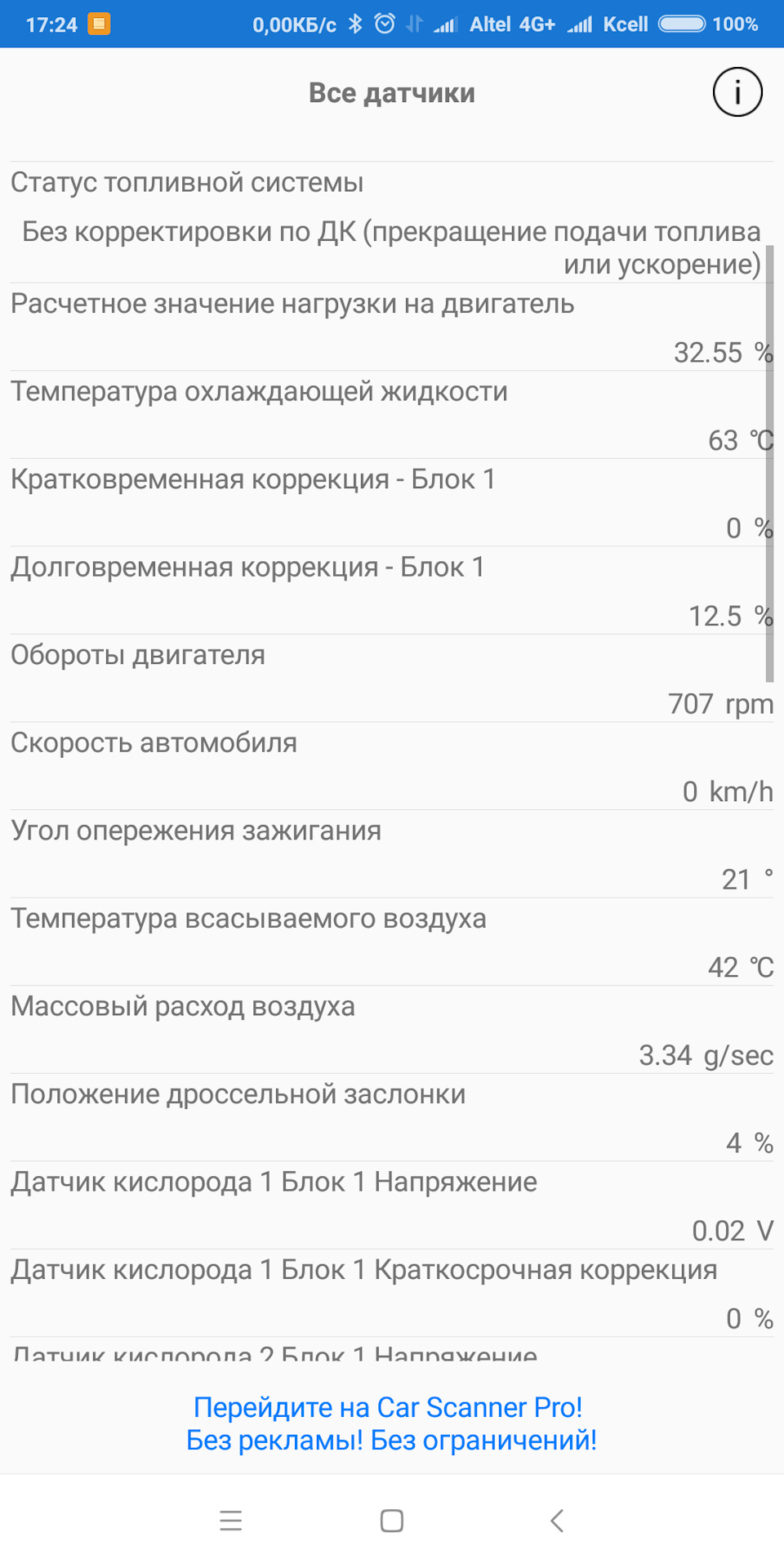Tap the orange notification icon in status bar
This screenshot has height=1568, width=784.
click(x=98, y=24)
